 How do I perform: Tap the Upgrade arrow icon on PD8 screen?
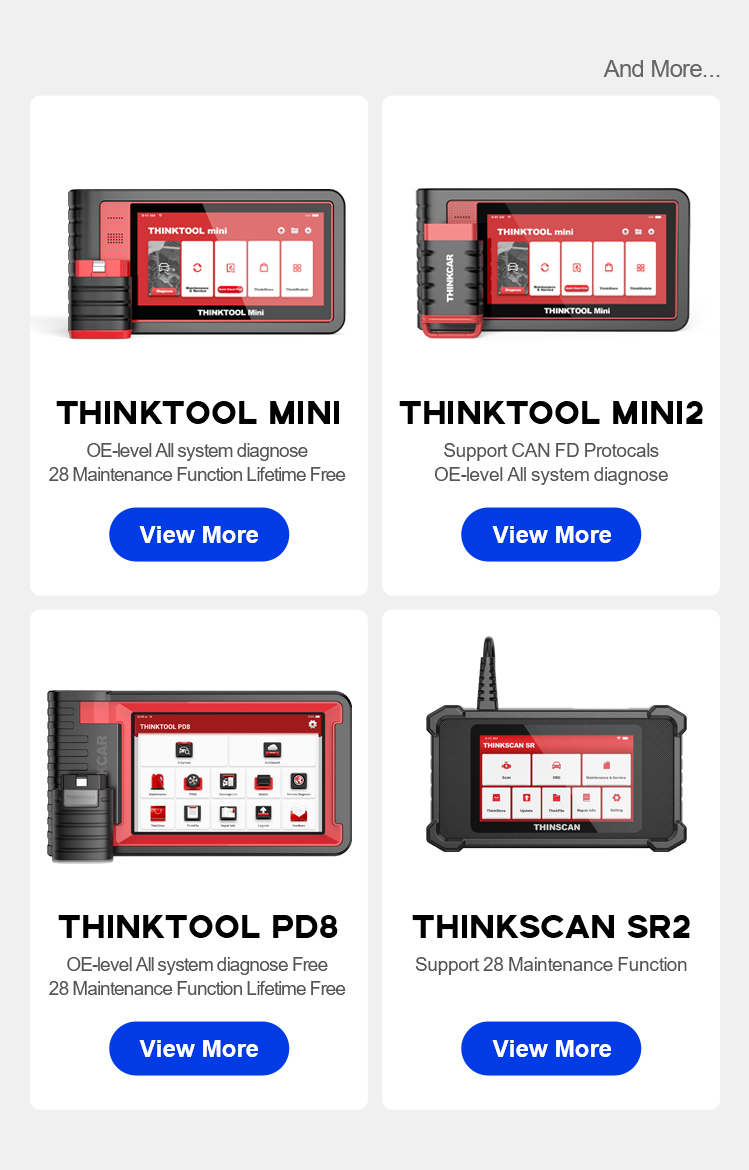click(x=262, y=812)
